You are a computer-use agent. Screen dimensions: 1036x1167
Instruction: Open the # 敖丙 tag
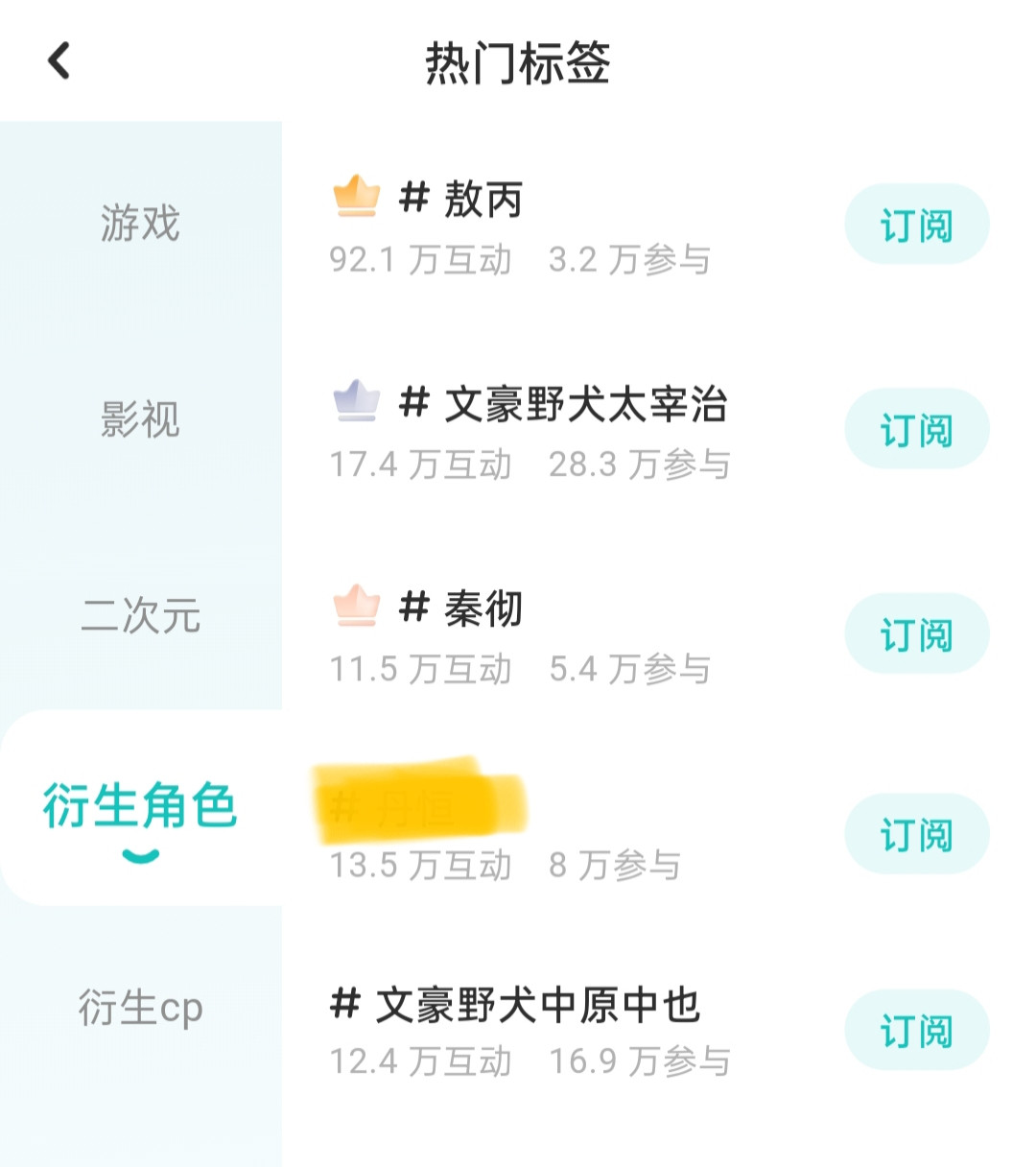click(x=483, y=200)
